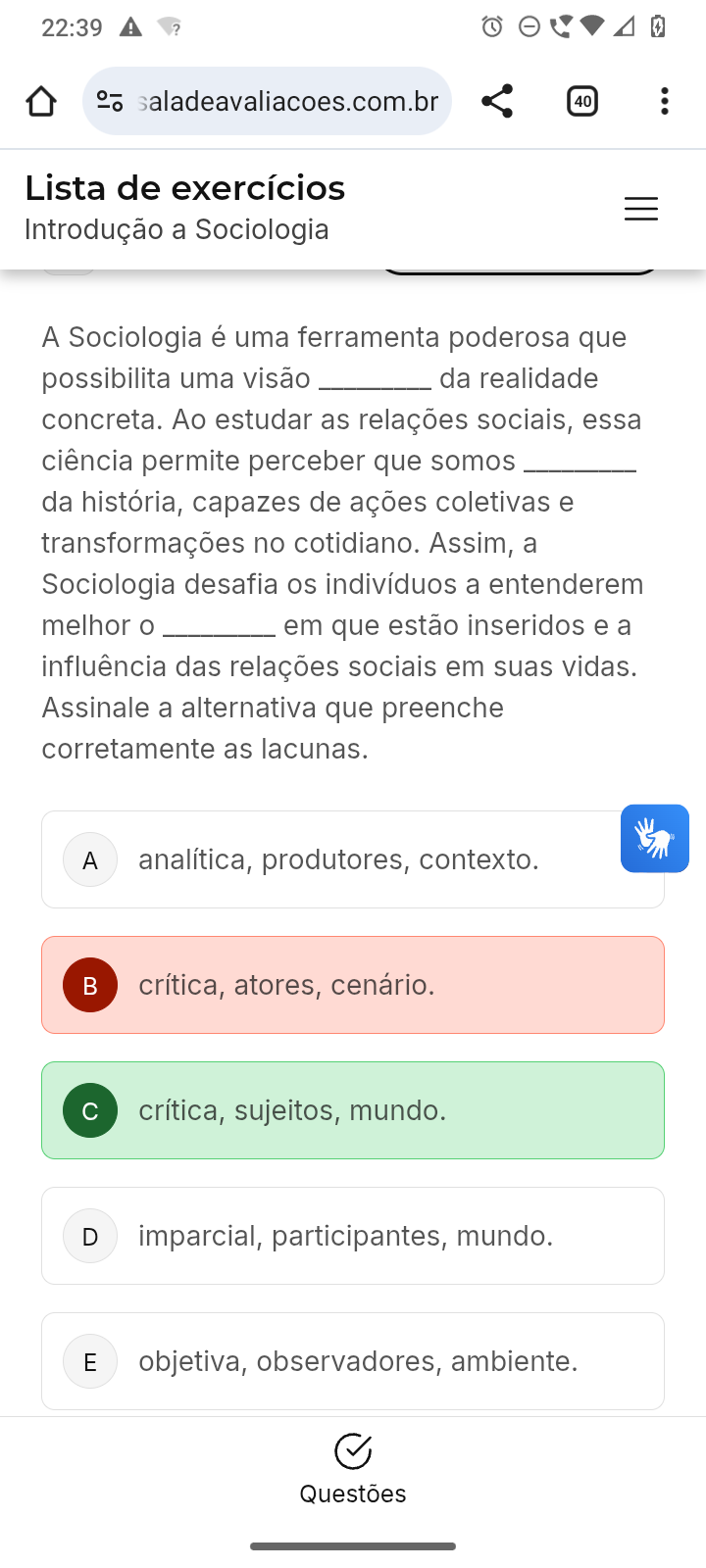Choose option B: crítica, atores, cenário
This screenshot has width=706, height=1568.
353,985
